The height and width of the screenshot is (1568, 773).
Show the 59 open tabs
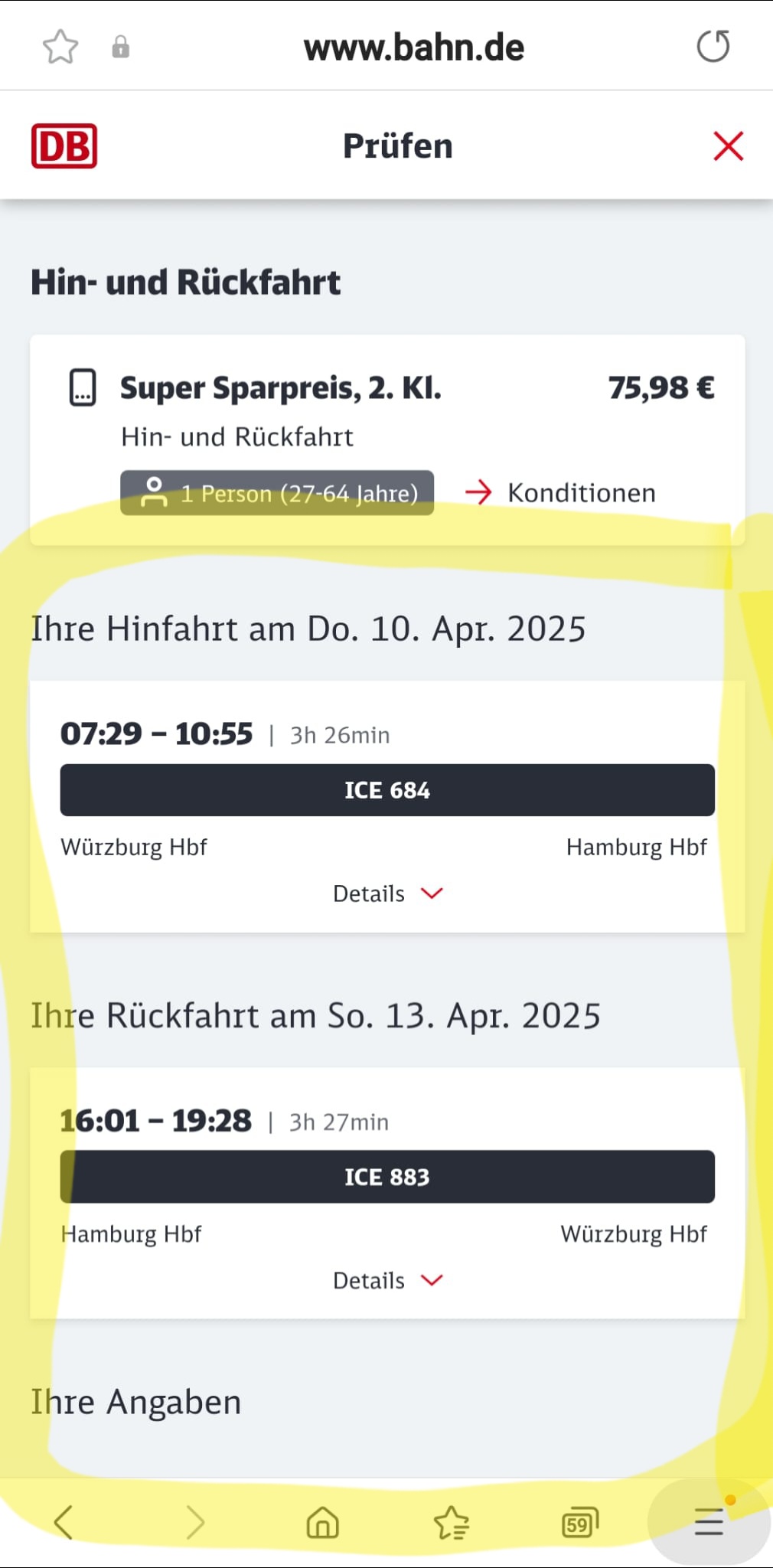[579, 1522]
